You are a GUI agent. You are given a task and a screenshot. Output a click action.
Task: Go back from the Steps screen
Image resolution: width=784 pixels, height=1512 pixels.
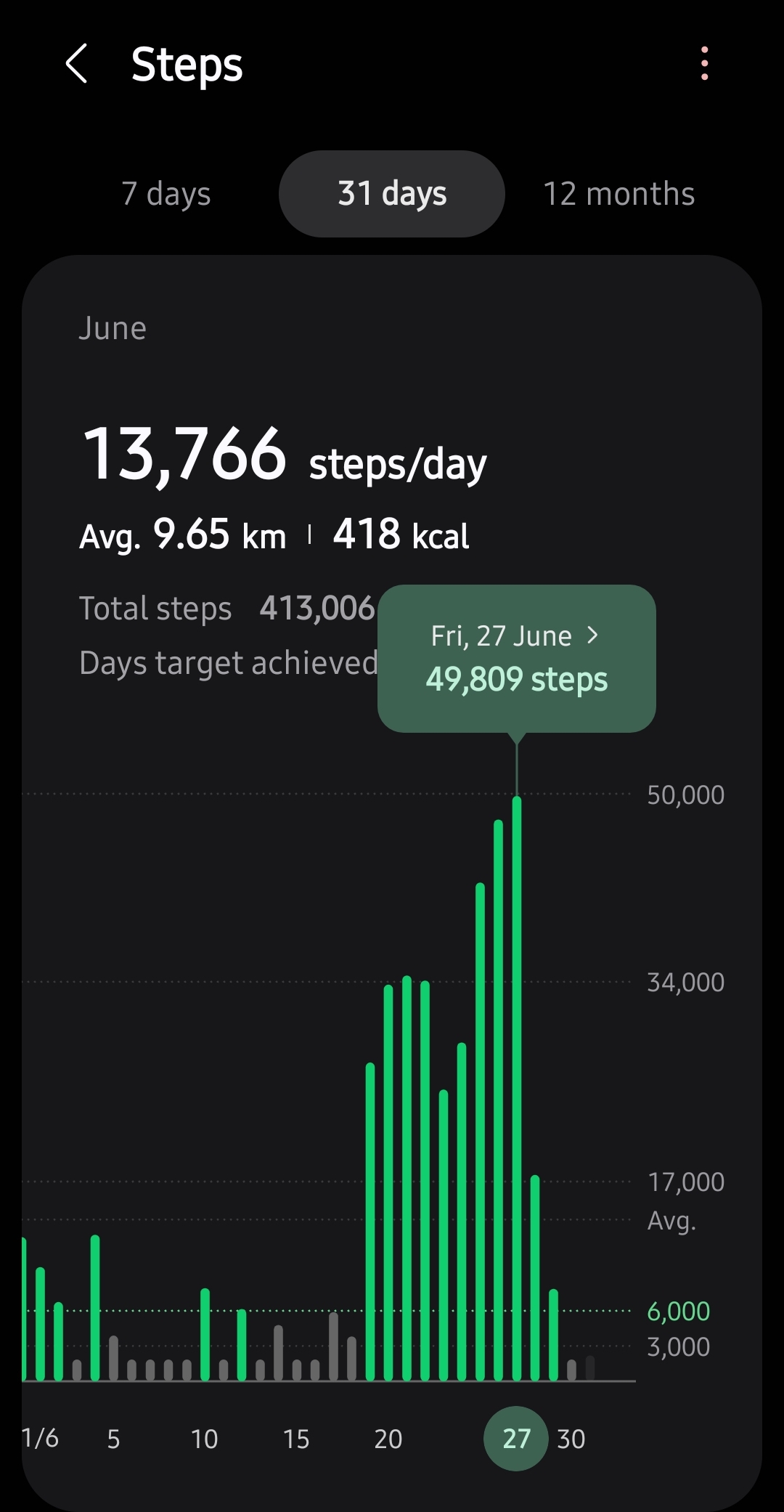(x=76, y=64)
